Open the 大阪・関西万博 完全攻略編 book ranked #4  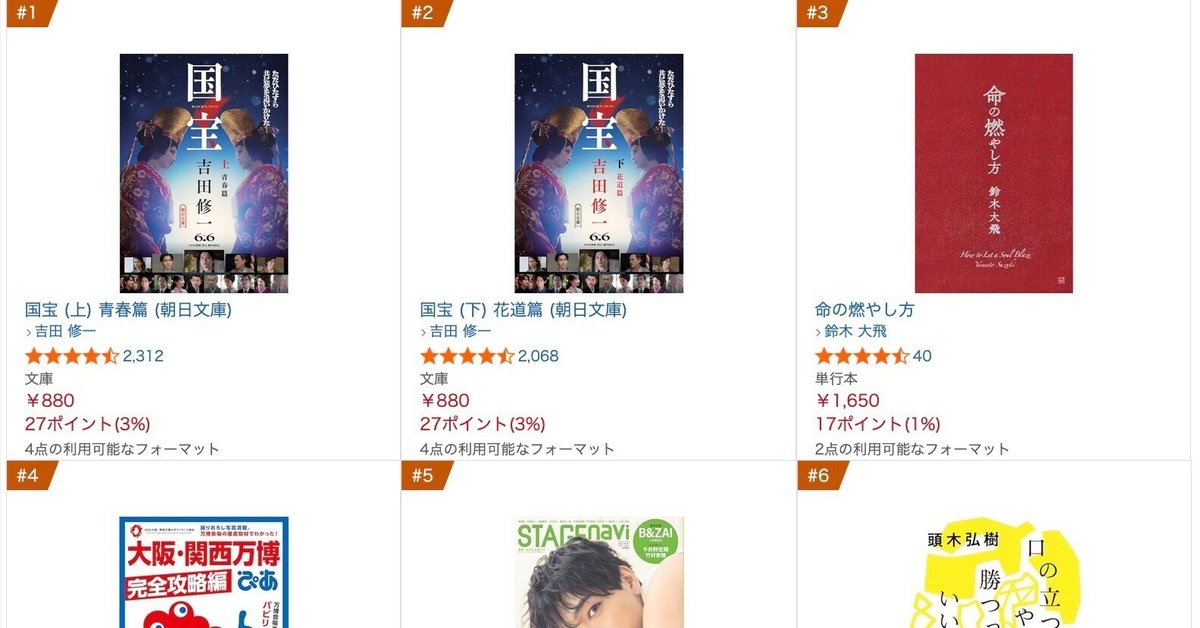coord(204,572)
